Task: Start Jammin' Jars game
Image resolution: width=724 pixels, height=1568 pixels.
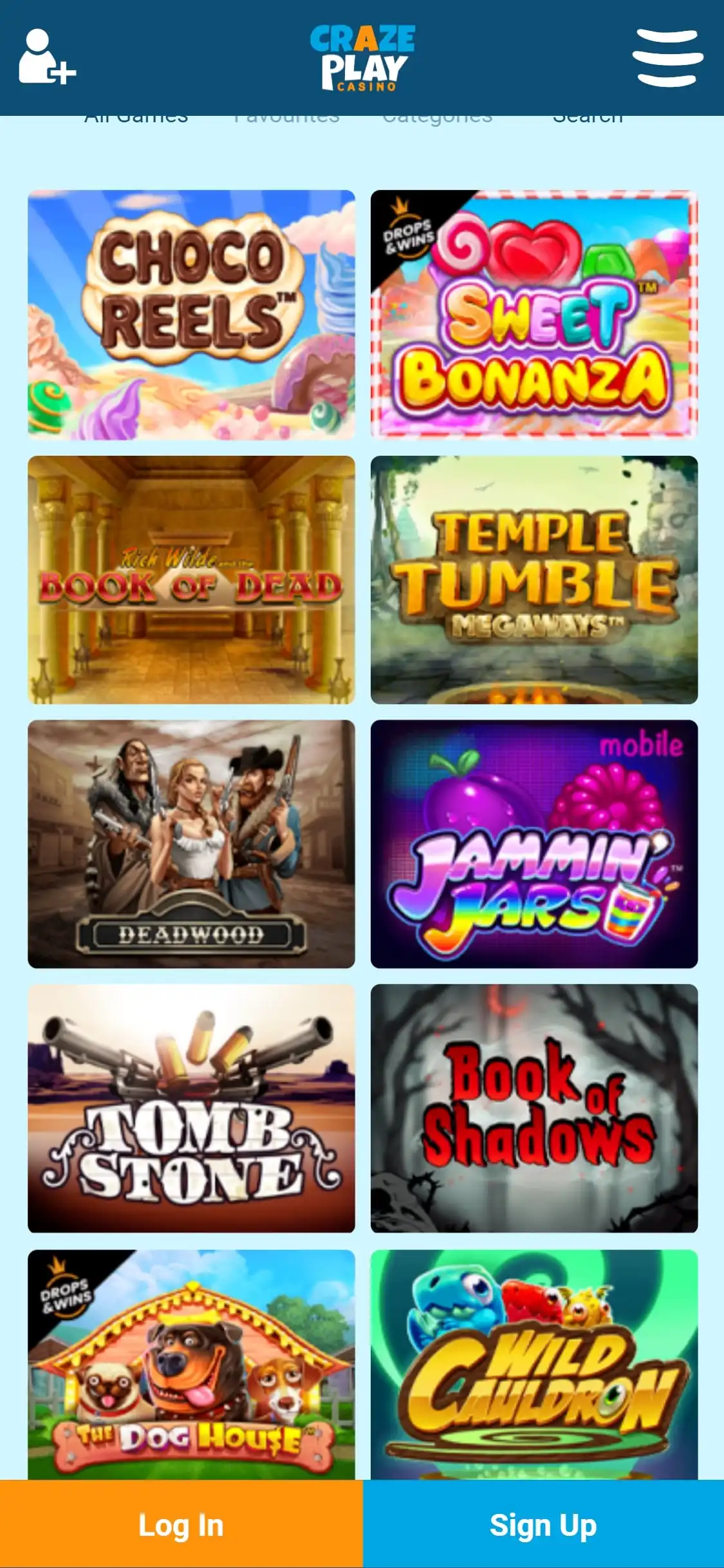Action: (x=534, y=844)
